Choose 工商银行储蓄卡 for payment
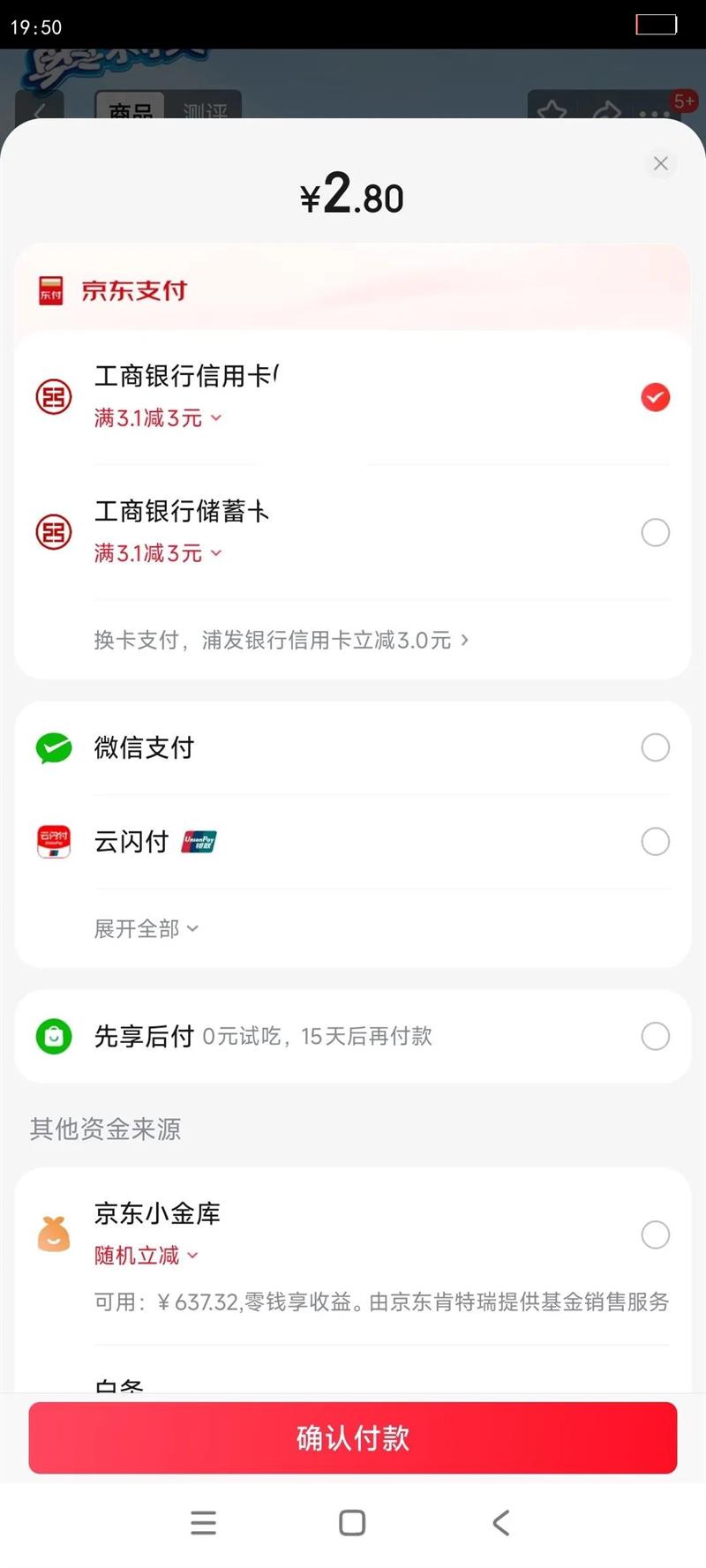 [x=655, y=532]
